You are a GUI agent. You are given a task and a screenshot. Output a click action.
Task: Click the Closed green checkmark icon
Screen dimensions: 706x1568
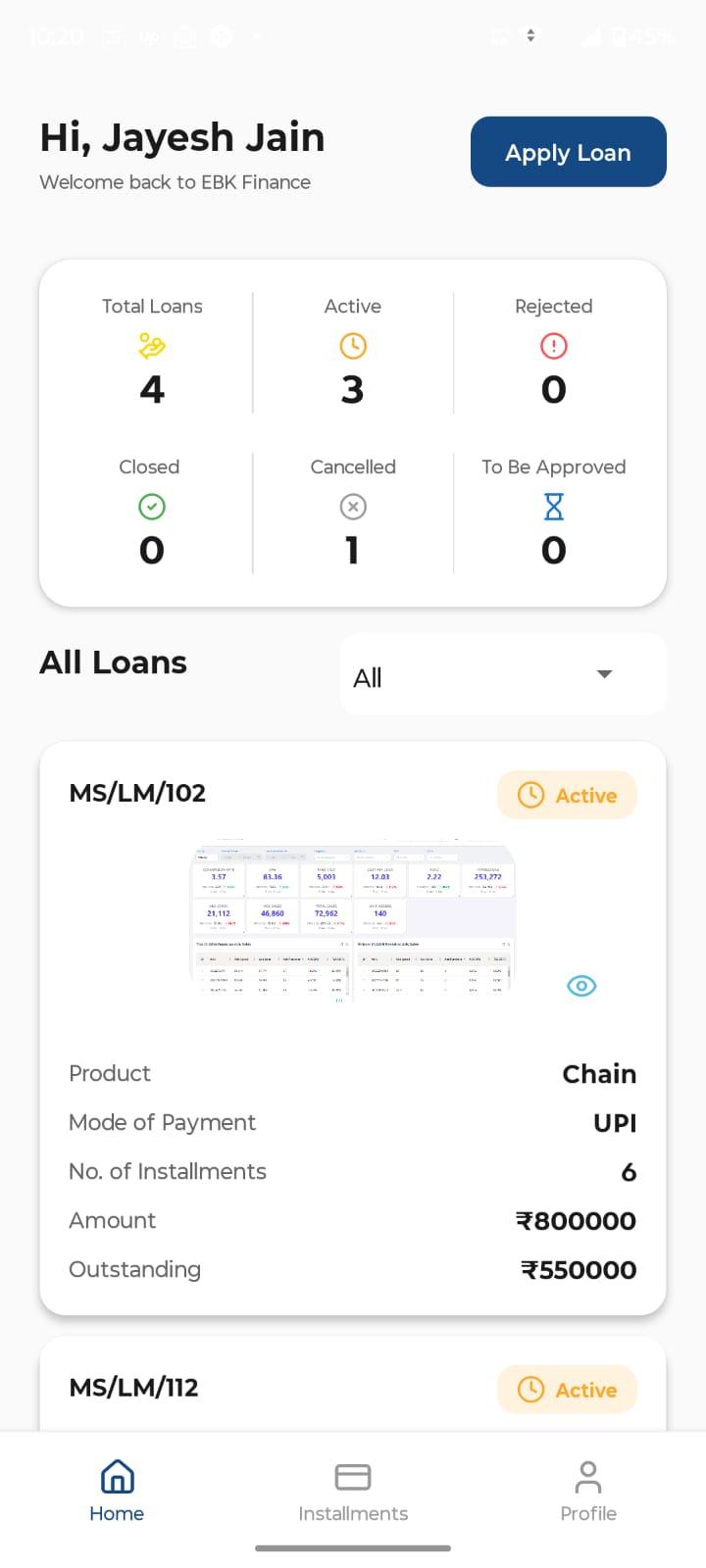[x=150, y=507]
